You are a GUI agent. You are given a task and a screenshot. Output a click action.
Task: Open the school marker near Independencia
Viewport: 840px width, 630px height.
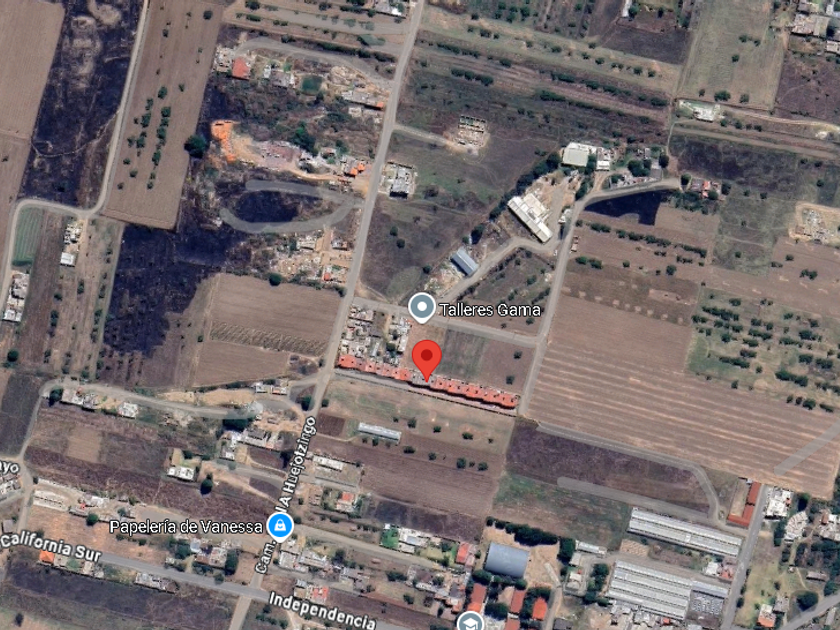[x=470, y=622]
